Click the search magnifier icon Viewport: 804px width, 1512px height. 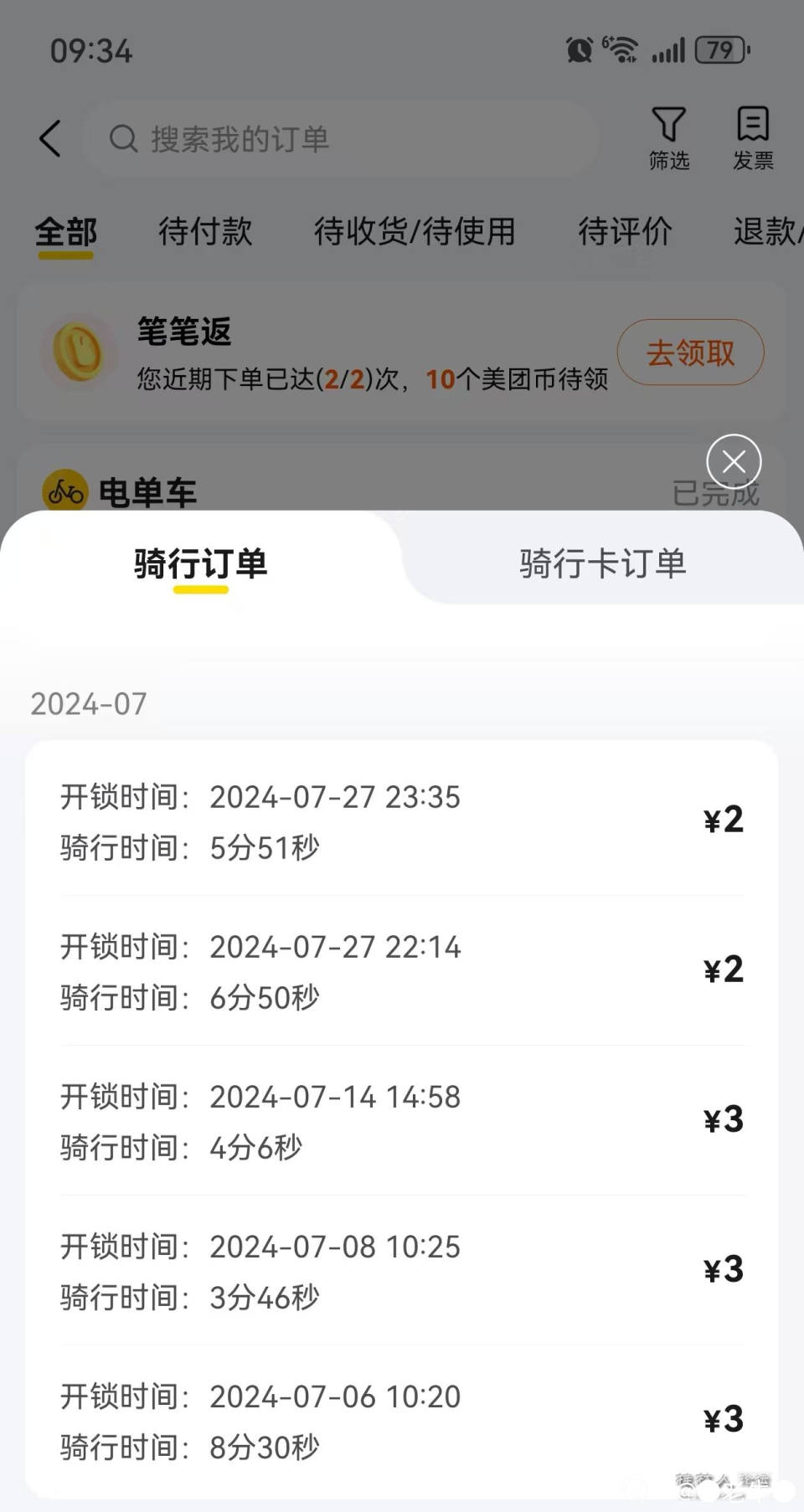coord(122,138)
